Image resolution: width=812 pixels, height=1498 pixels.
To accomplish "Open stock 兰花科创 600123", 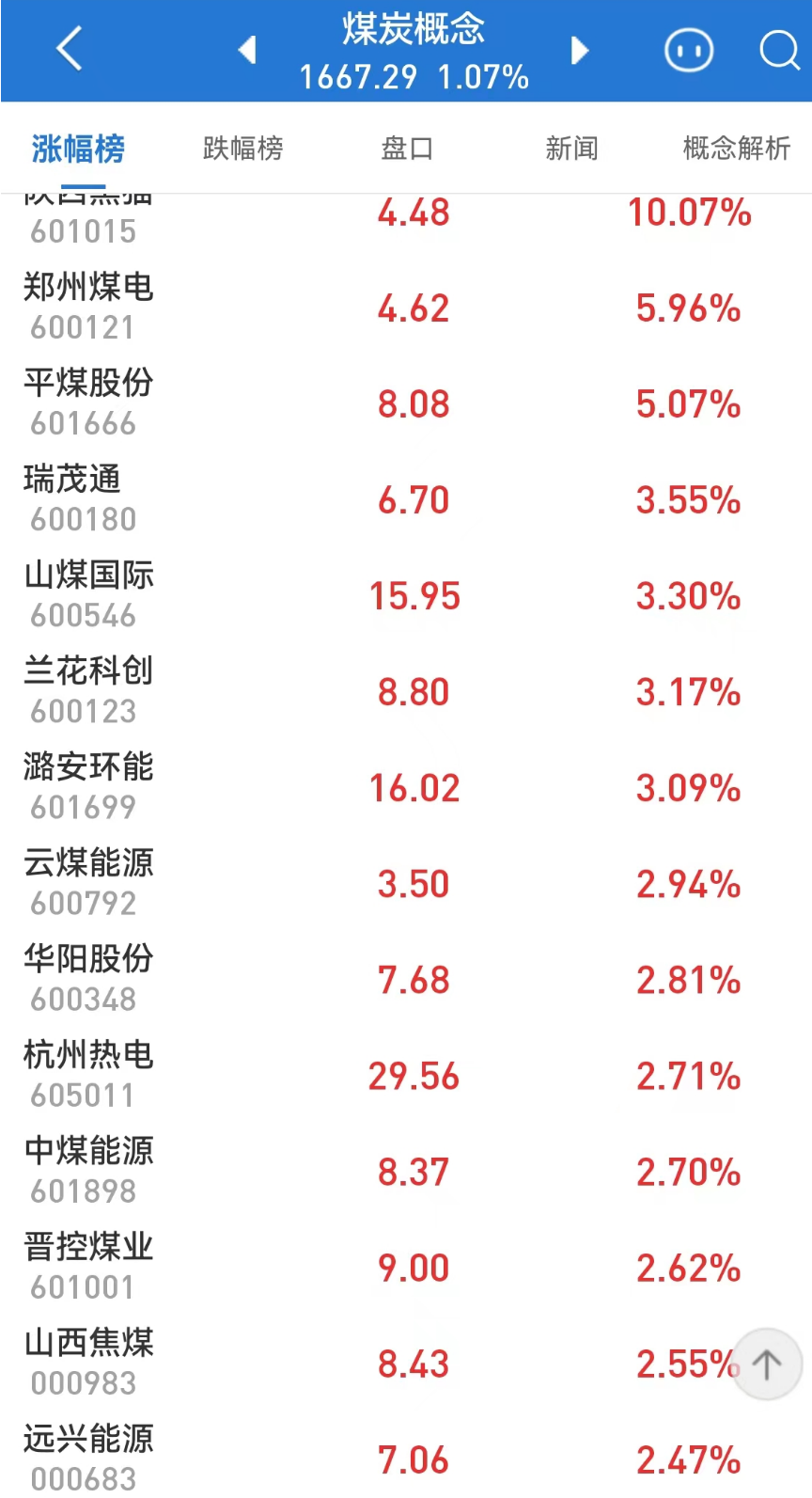I will 406,691.
